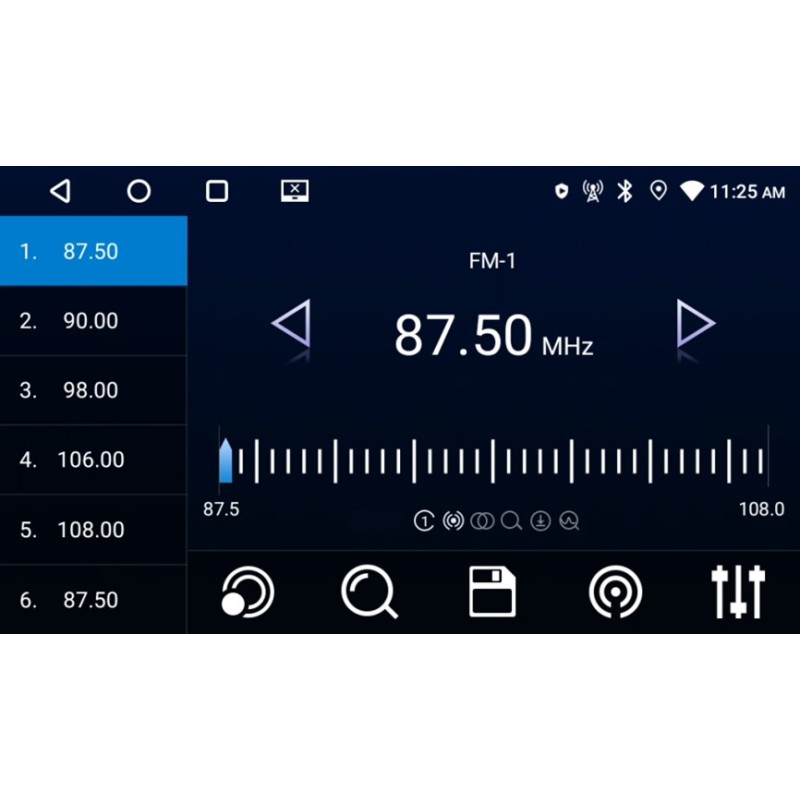Viewport: 800px width, 800px height.
Task: Tap the broadcast signal icon
Action: pyautogui.click(x=615, y=592)
